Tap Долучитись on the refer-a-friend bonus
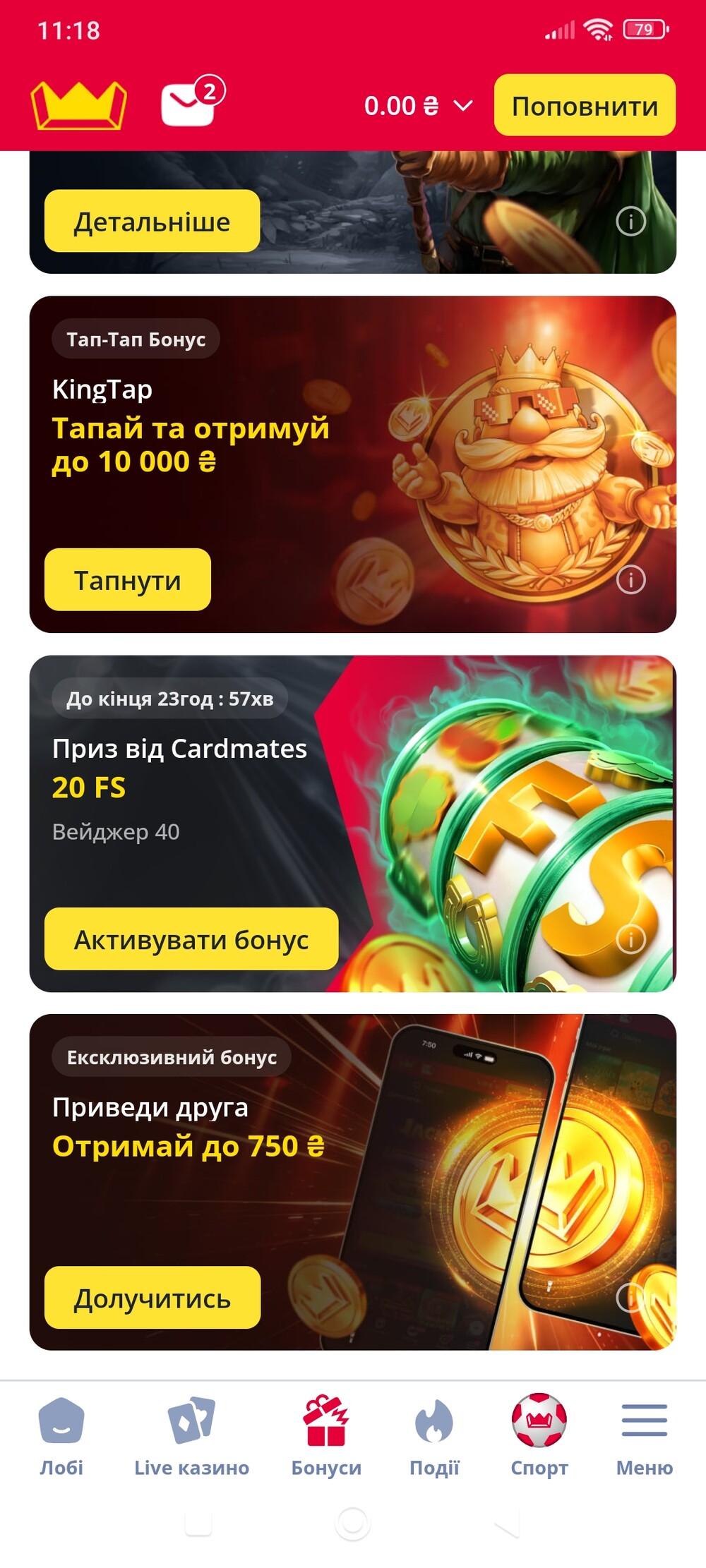The height and width of the screenshot is (1568, 706). (x=152, y=1297)
